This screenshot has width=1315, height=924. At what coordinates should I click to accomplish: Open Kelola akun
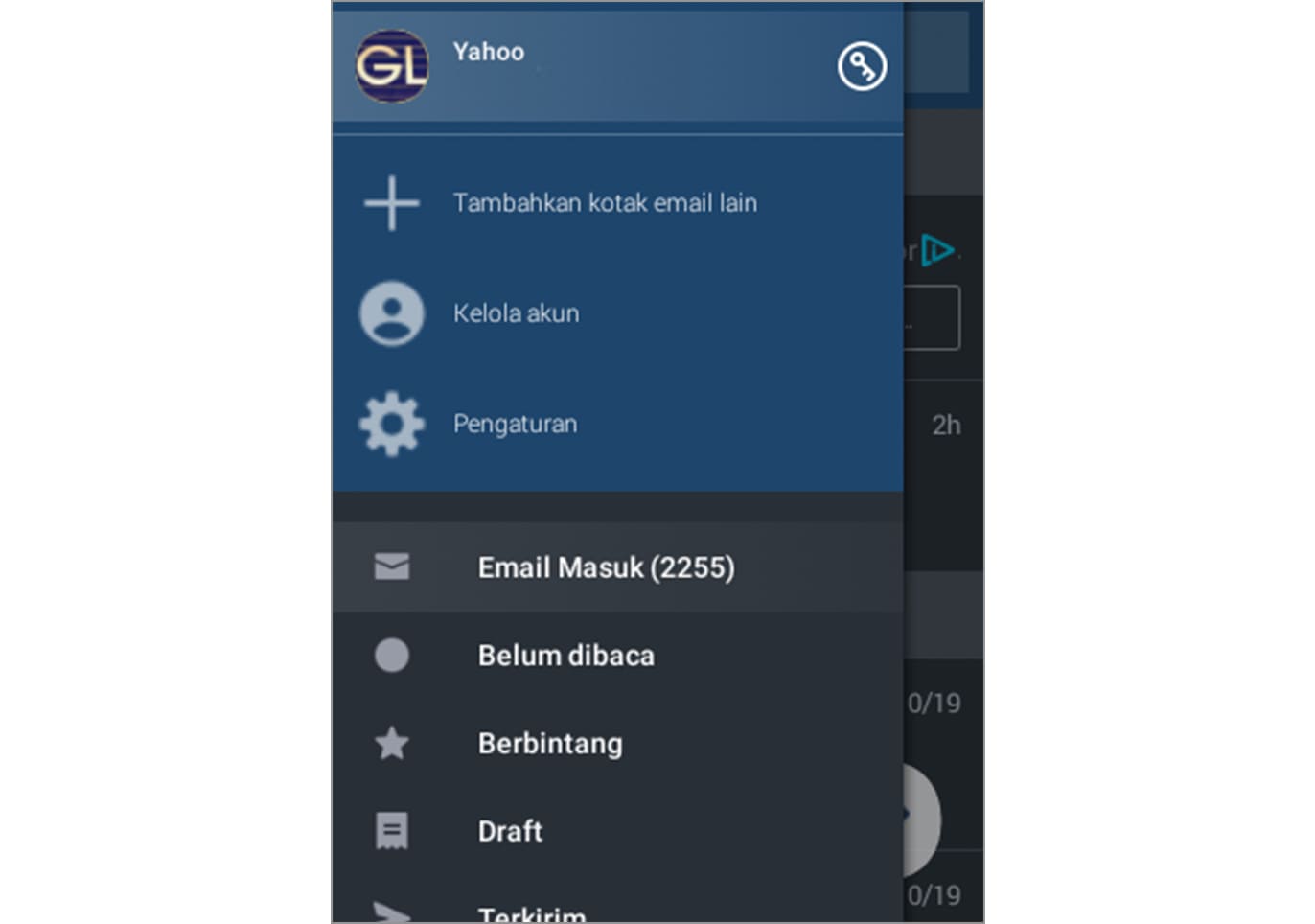pos(516,313)
